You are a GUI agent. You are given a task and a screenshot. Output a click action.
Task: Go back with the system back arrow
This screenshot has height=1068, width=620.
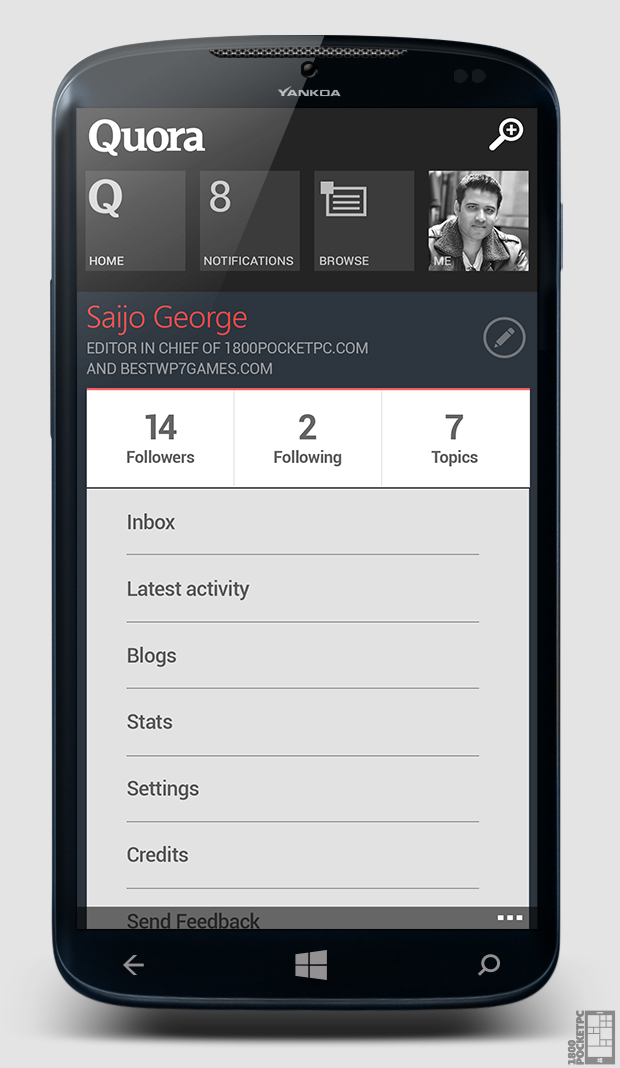133,964
